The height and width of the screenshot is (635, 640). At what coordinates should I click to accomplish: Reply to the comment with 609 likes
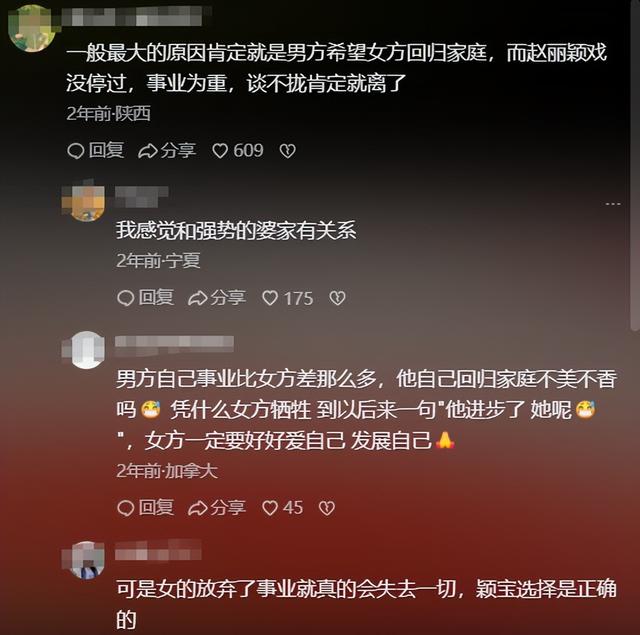pyautogui.click(x=96, y=150)
